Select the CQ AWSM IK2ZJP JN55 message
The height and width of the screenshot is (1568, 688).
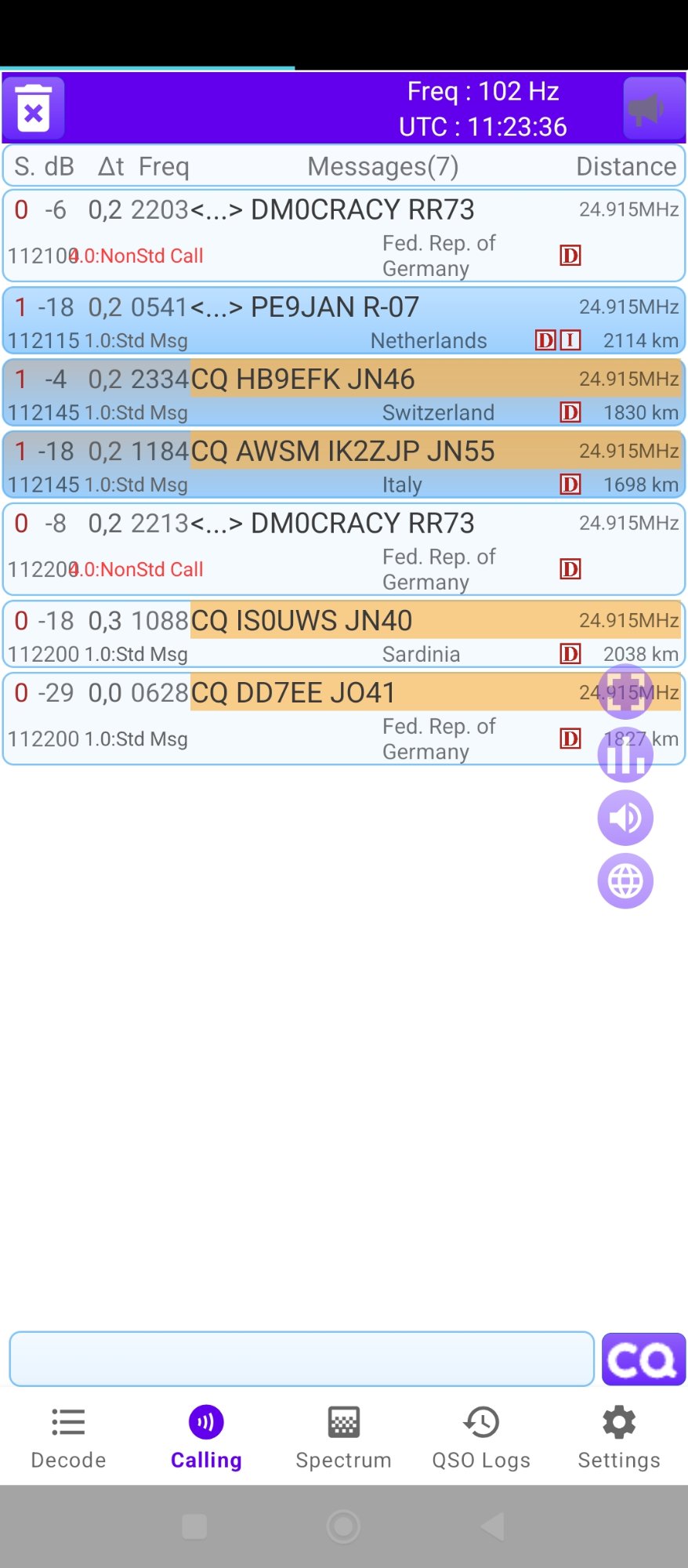click(x=344, y=465)
